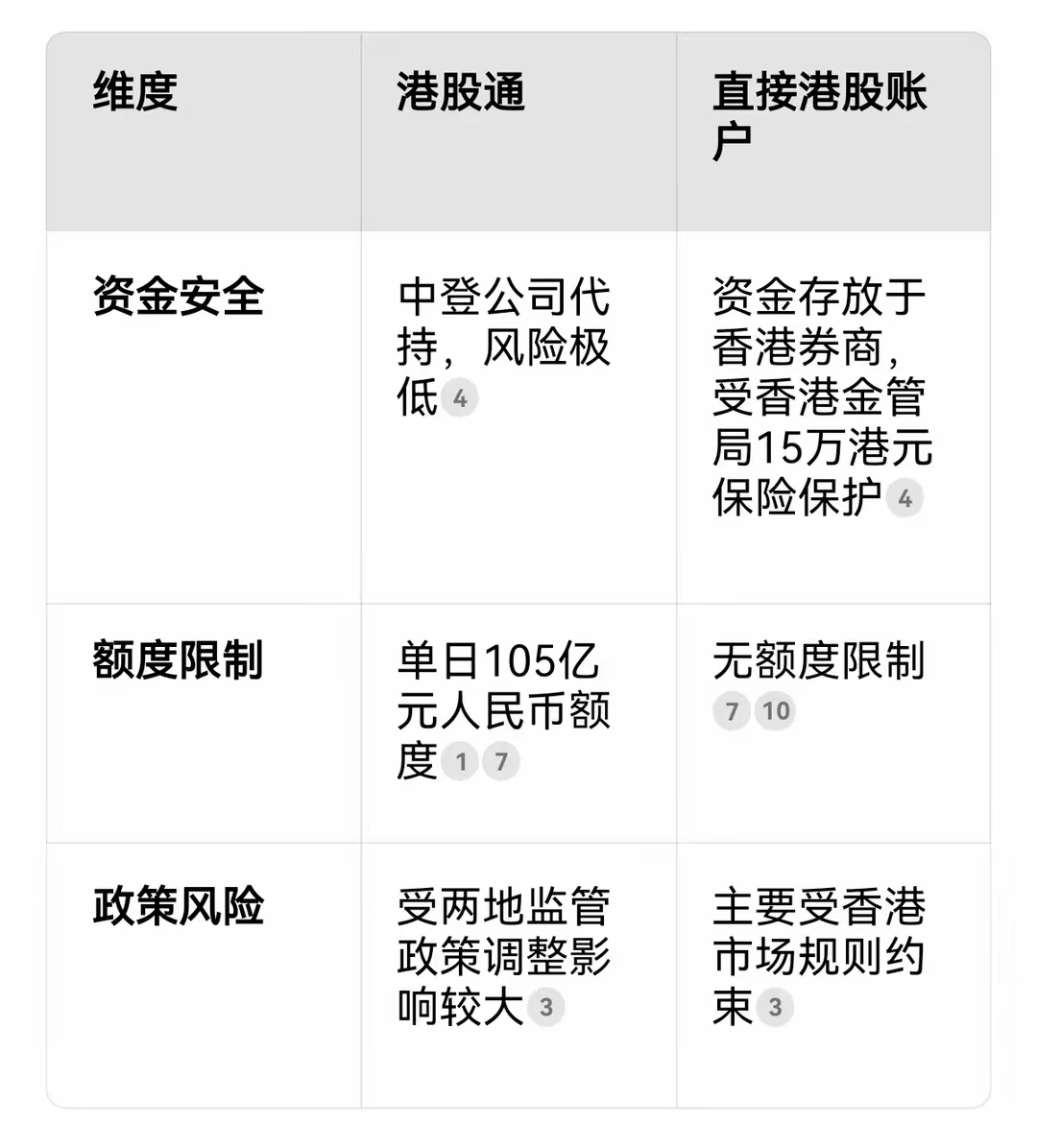Open citation 10 under 无额度限制
The height and width of the screenshot is (1148, 1037).
(x=776, y=711)
